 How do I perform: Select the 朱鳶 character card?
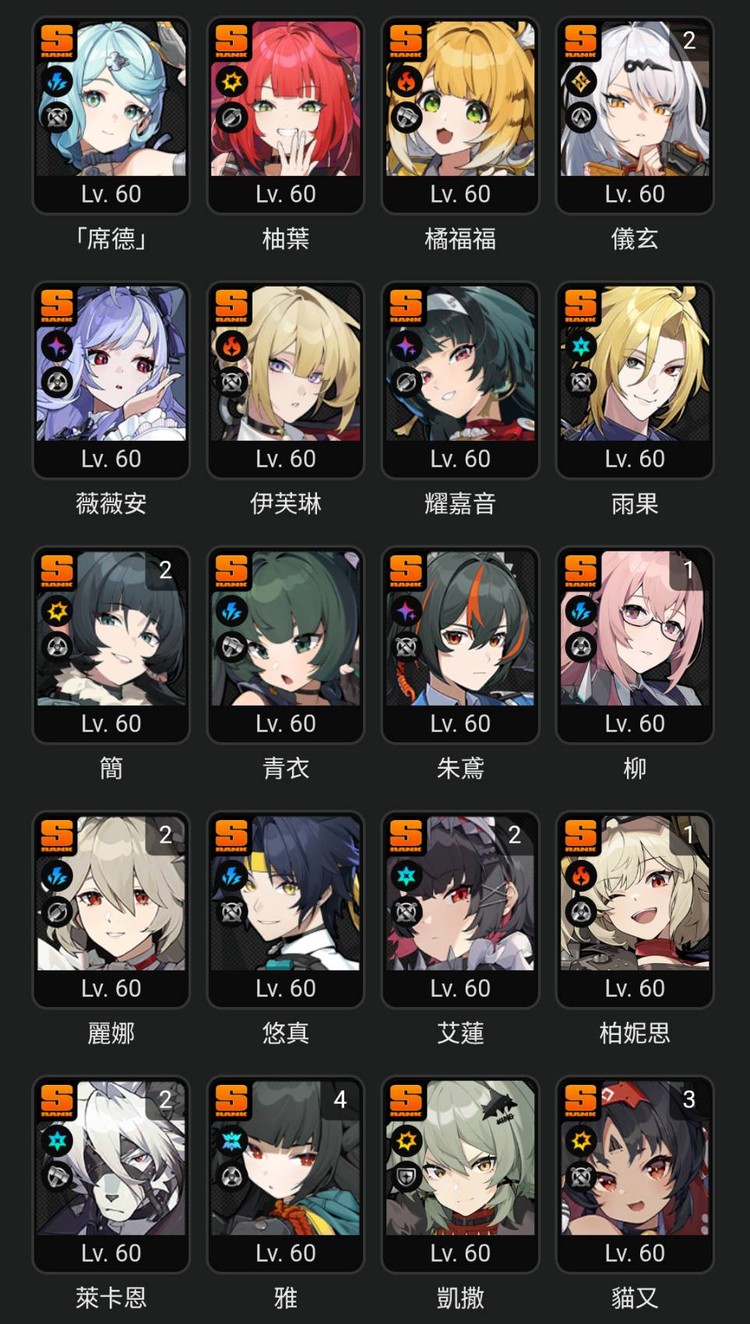(x=460, y=645)
